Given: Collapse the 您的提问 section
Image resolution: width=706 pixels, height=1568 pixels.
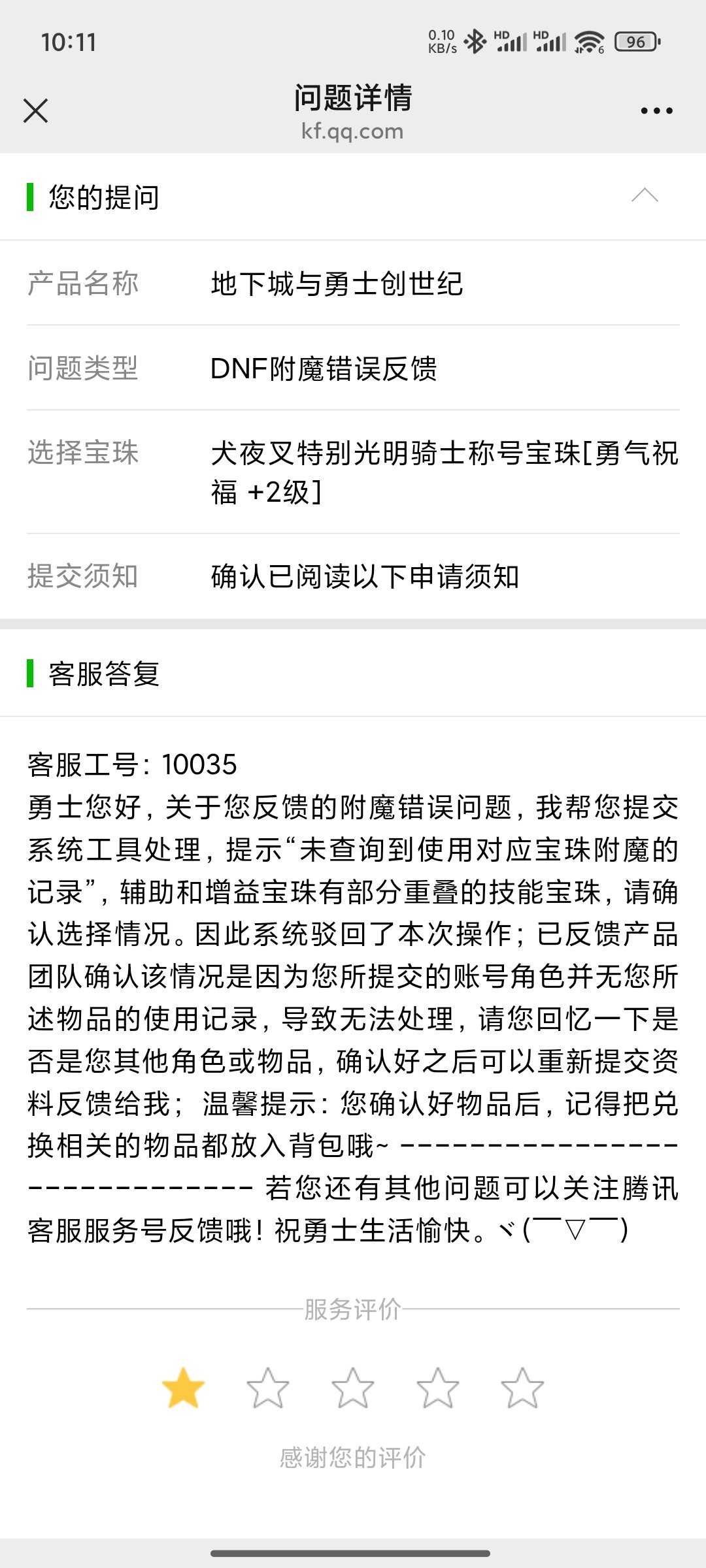Looking at the screenshot, I should tap(645, 195).
